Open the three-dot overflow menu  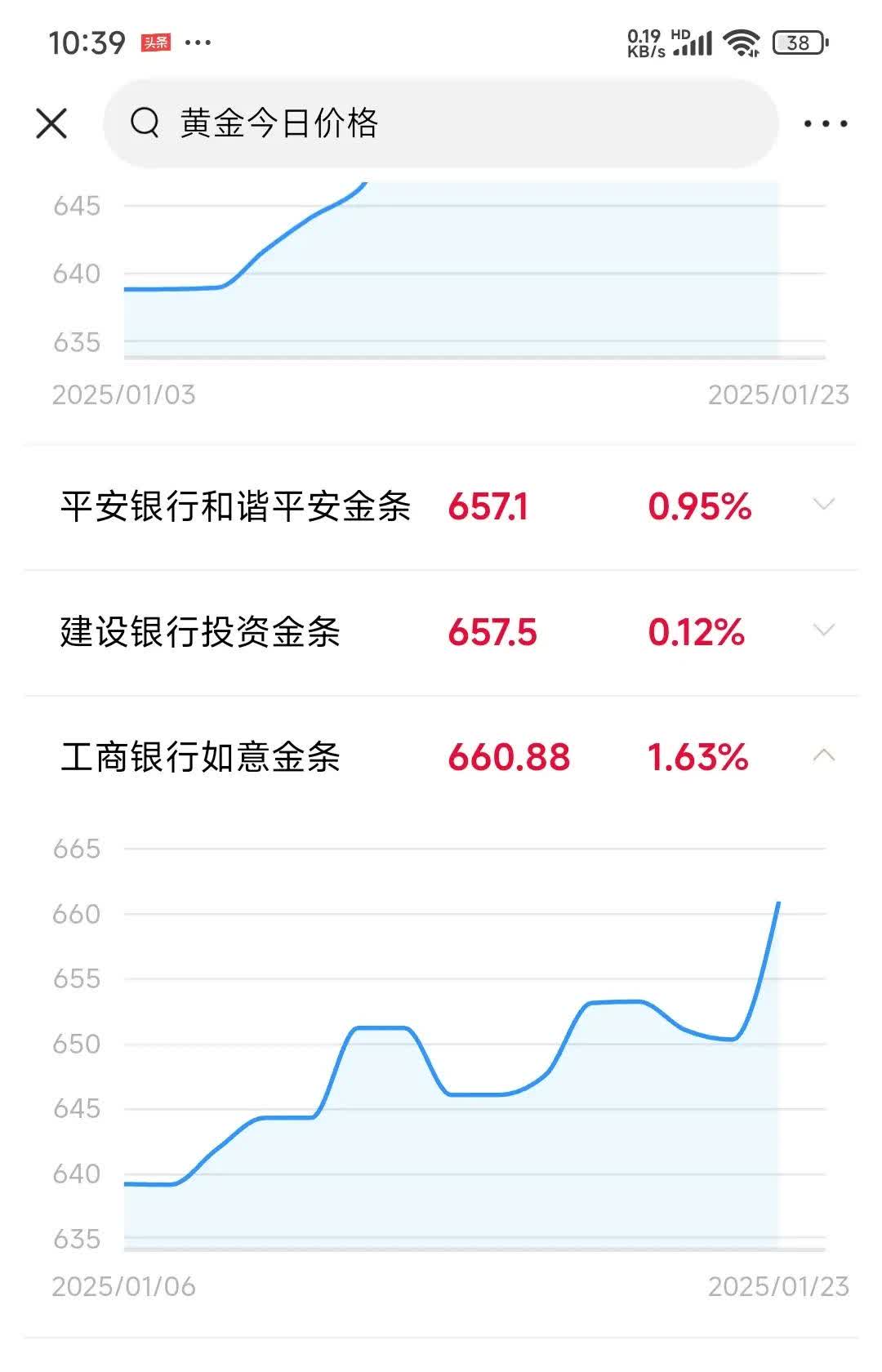pyautogui.click(x=825, y=124)
